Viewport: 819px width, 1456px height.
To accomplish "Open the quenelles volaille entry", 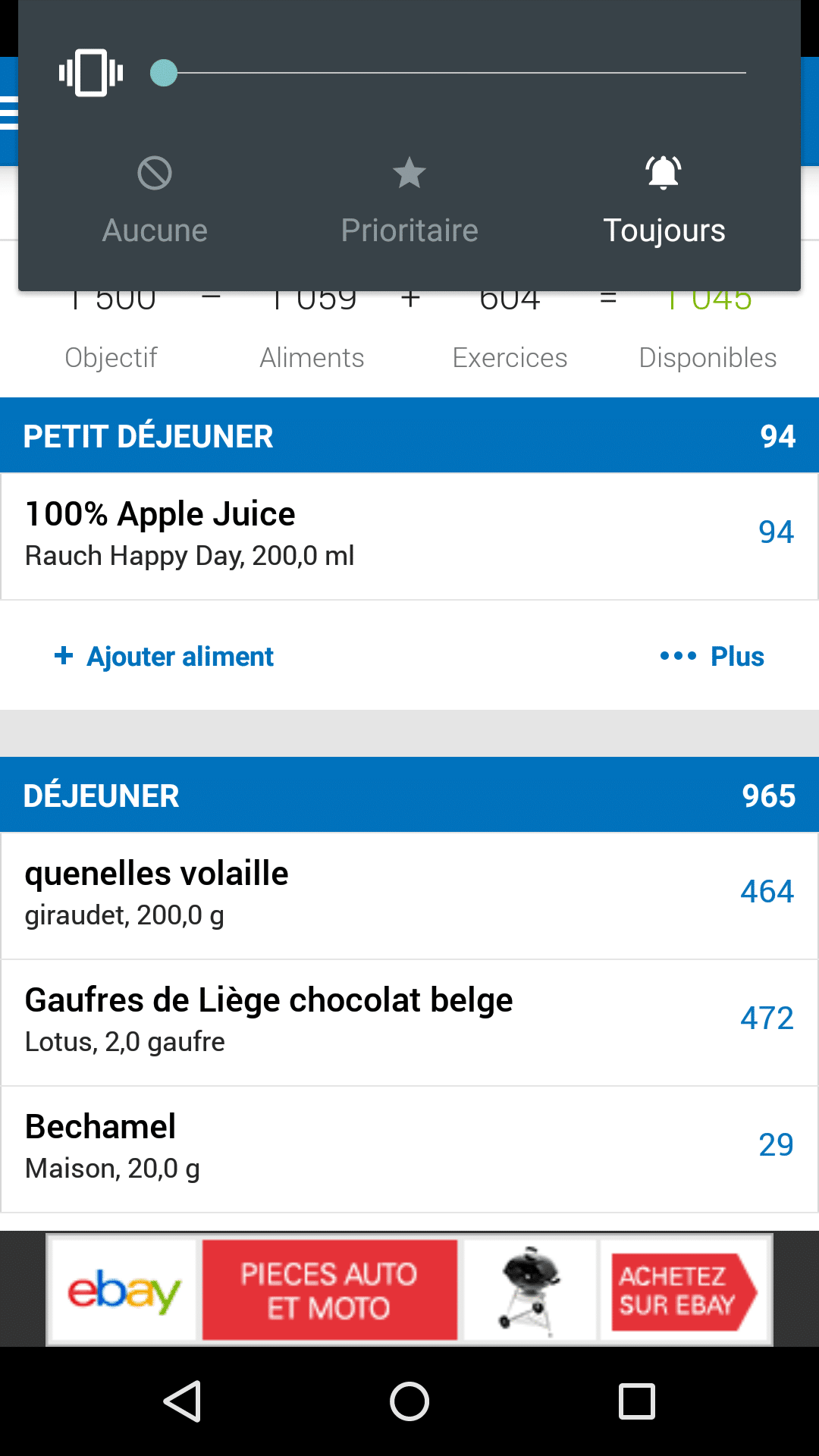I will [409, 896].
